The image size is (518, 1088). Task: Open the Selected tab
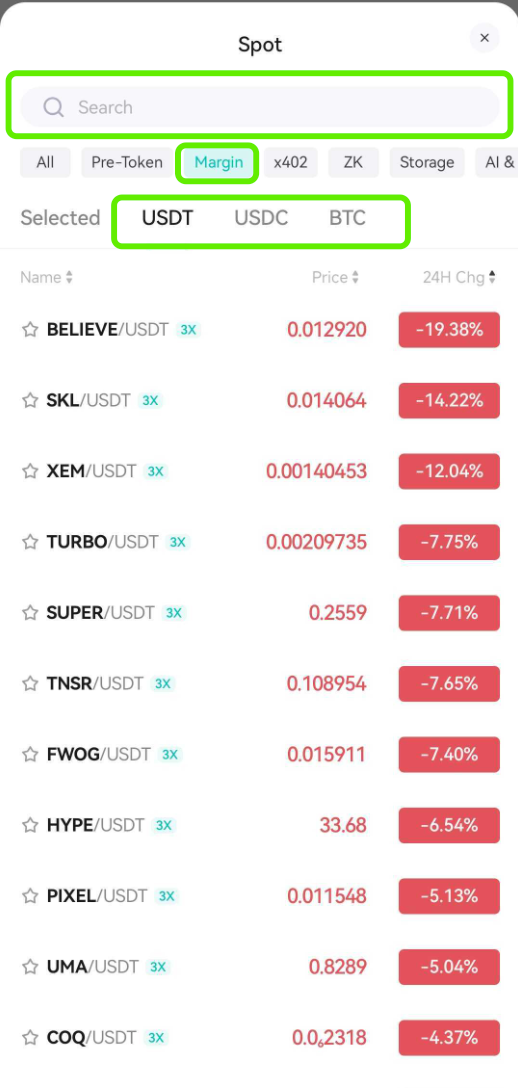60,218
